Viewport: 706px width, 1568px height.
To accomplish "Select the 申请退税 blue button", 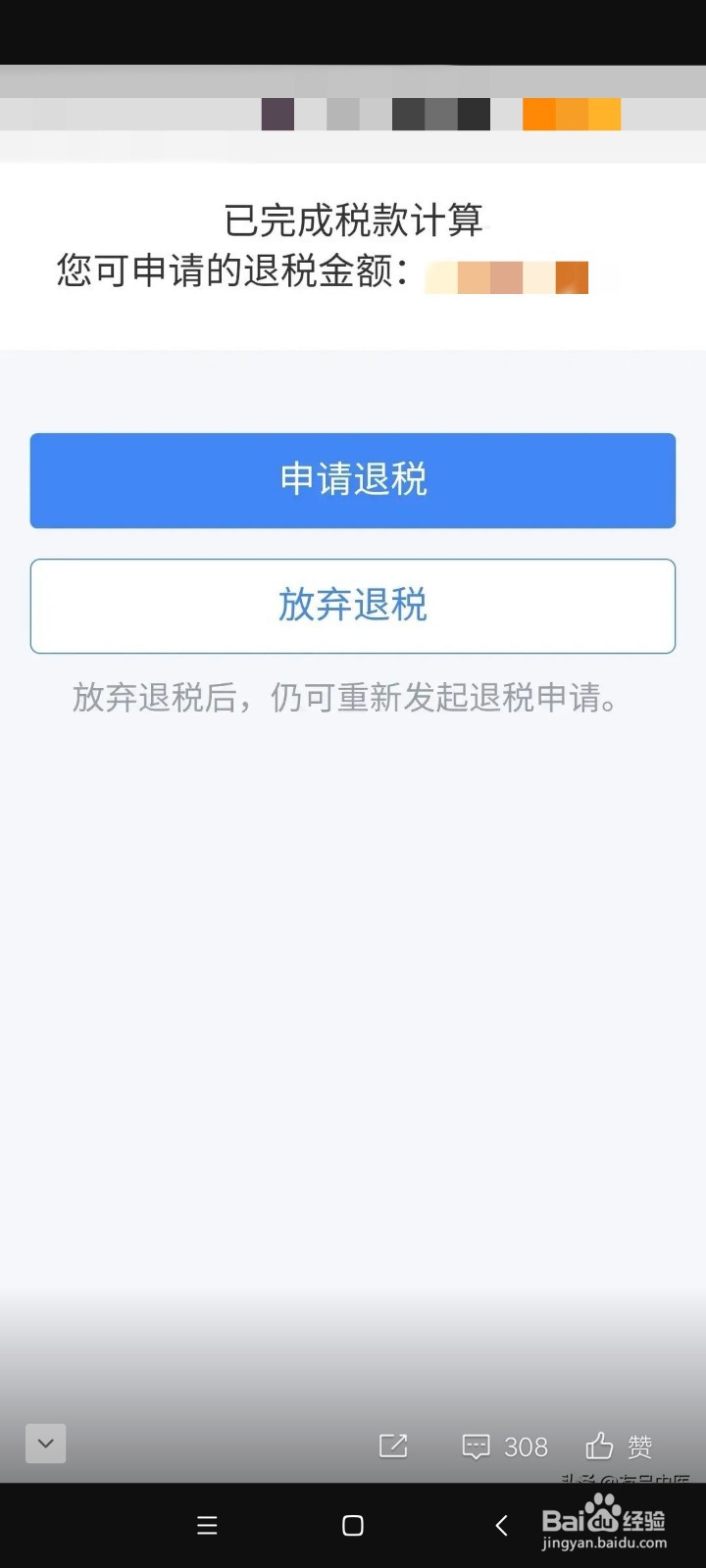I will tap(352, 480).
